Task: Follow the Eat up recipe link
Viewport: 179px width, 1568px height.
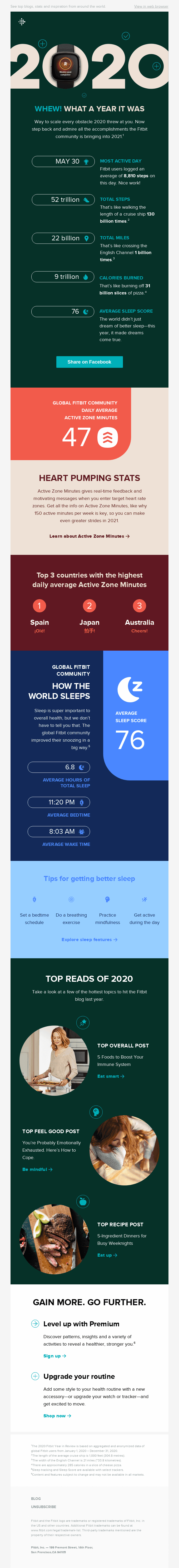Action: click(x=107, y=1255)
